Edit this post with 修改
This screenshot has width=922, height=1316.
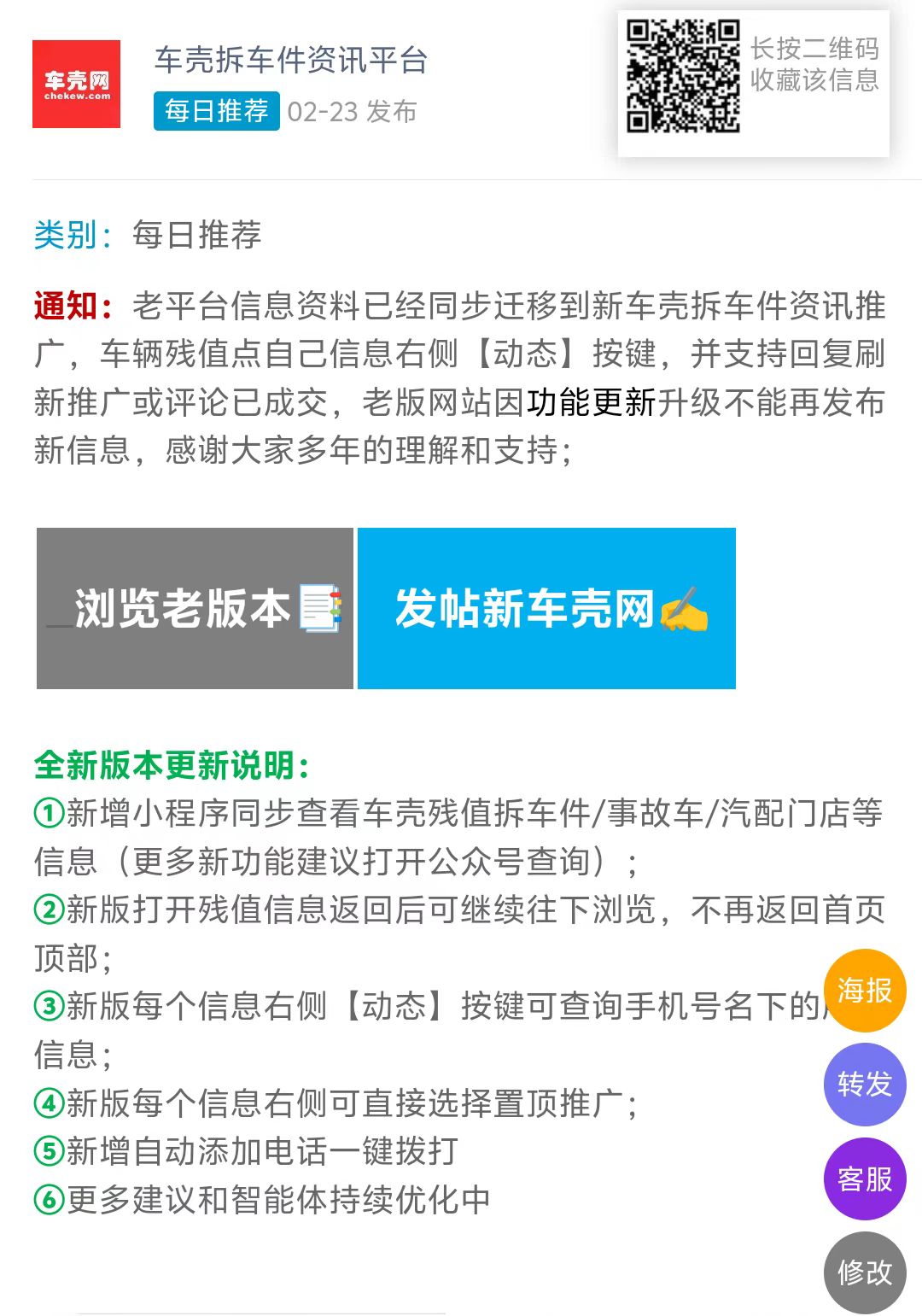pos(864,1272)
